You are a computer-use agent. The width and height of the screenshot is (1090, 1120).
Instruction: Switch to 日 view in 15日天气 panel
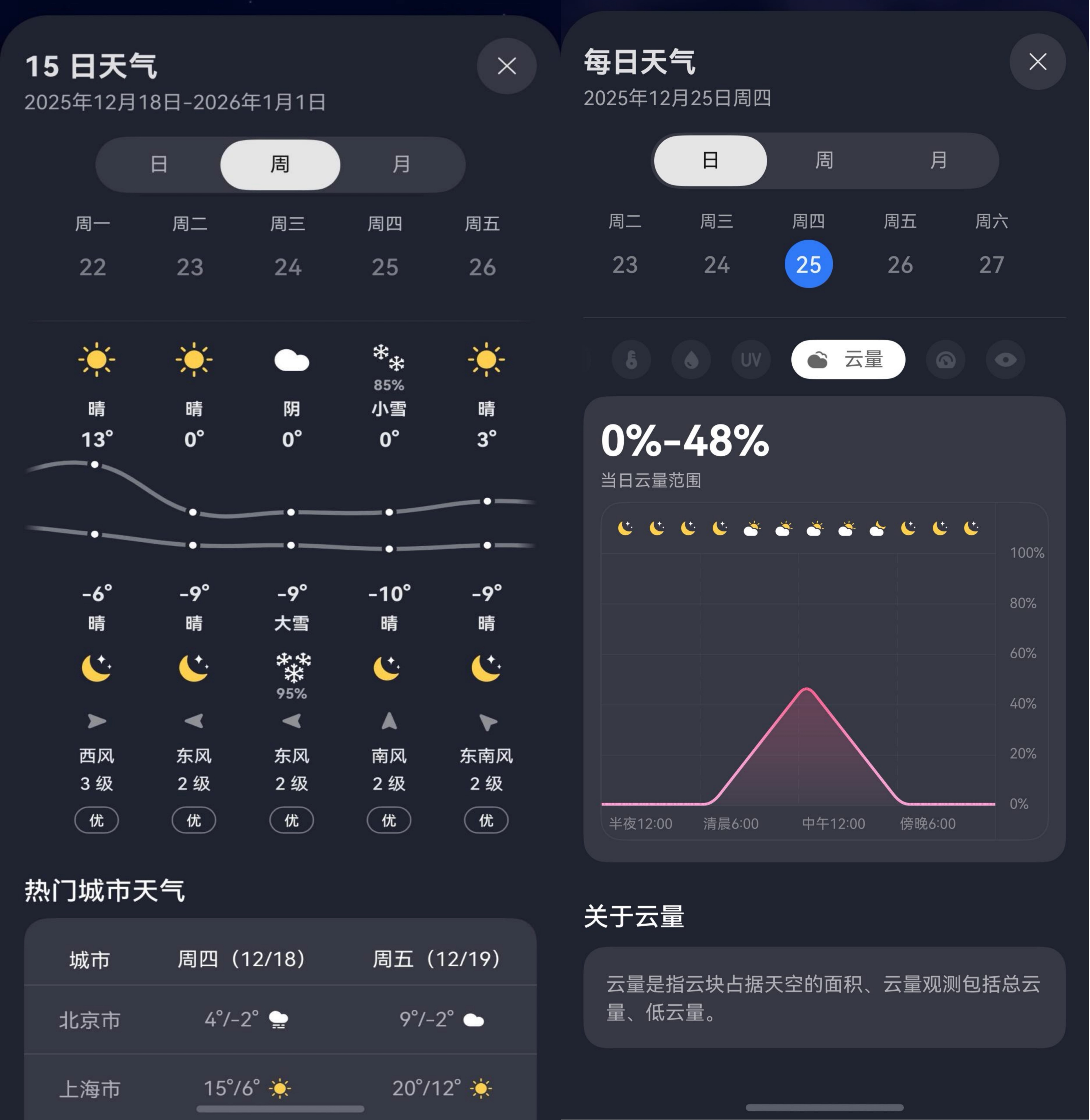[x=159, y=164]
